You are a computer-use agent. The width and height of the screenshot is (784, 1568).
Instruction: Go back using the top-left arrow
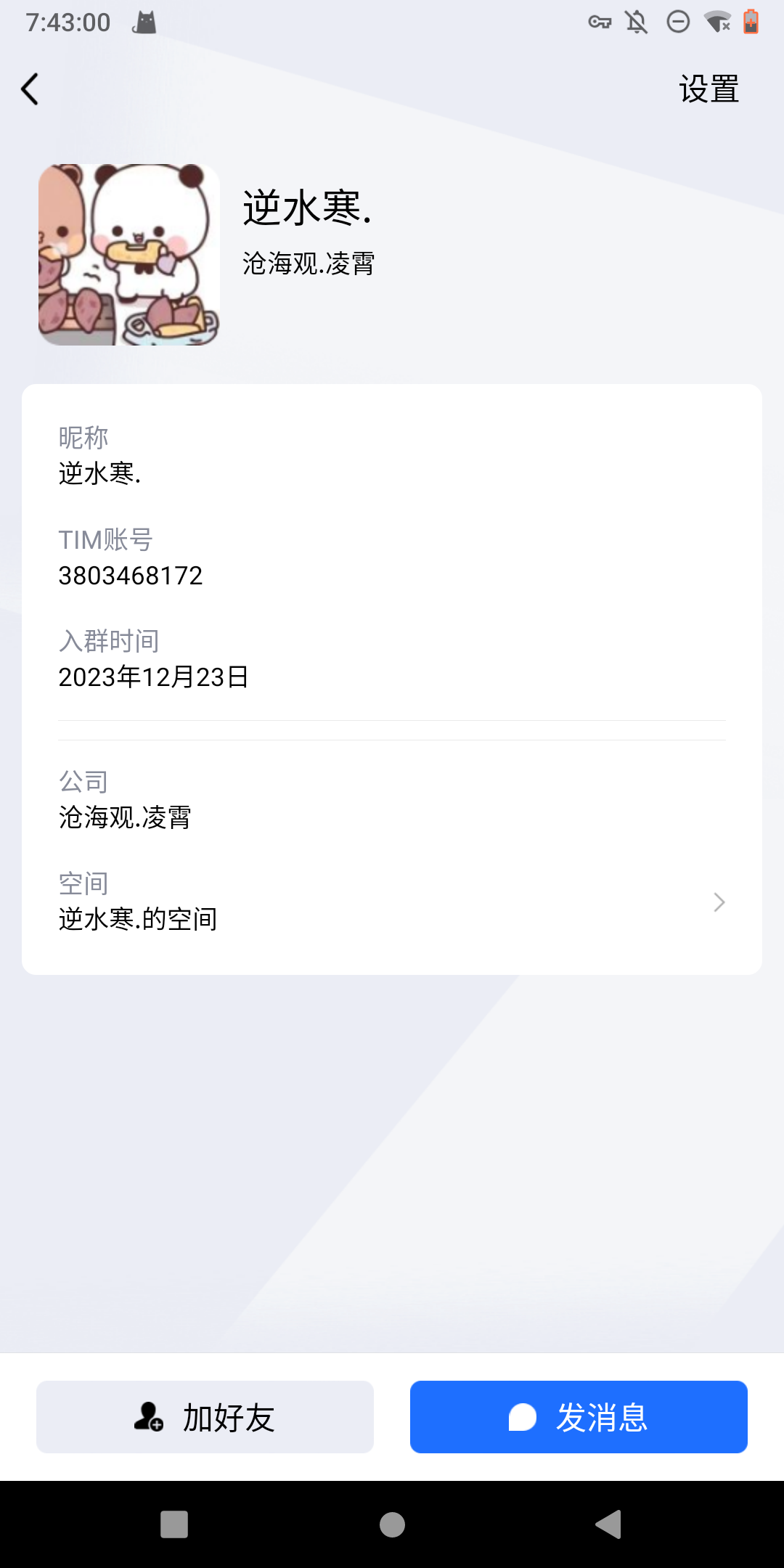(30, 89)
